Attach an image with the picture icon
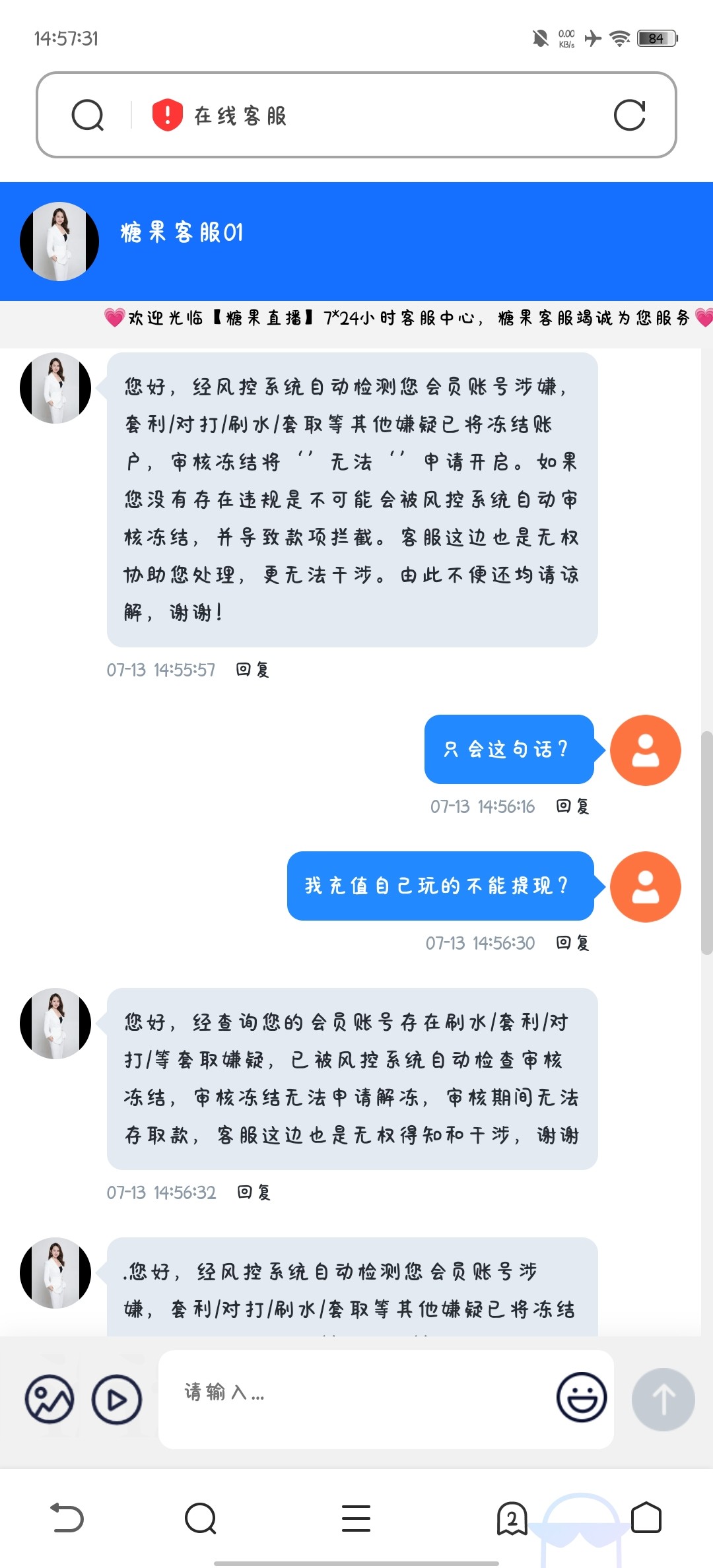 tap(50, 1399)
